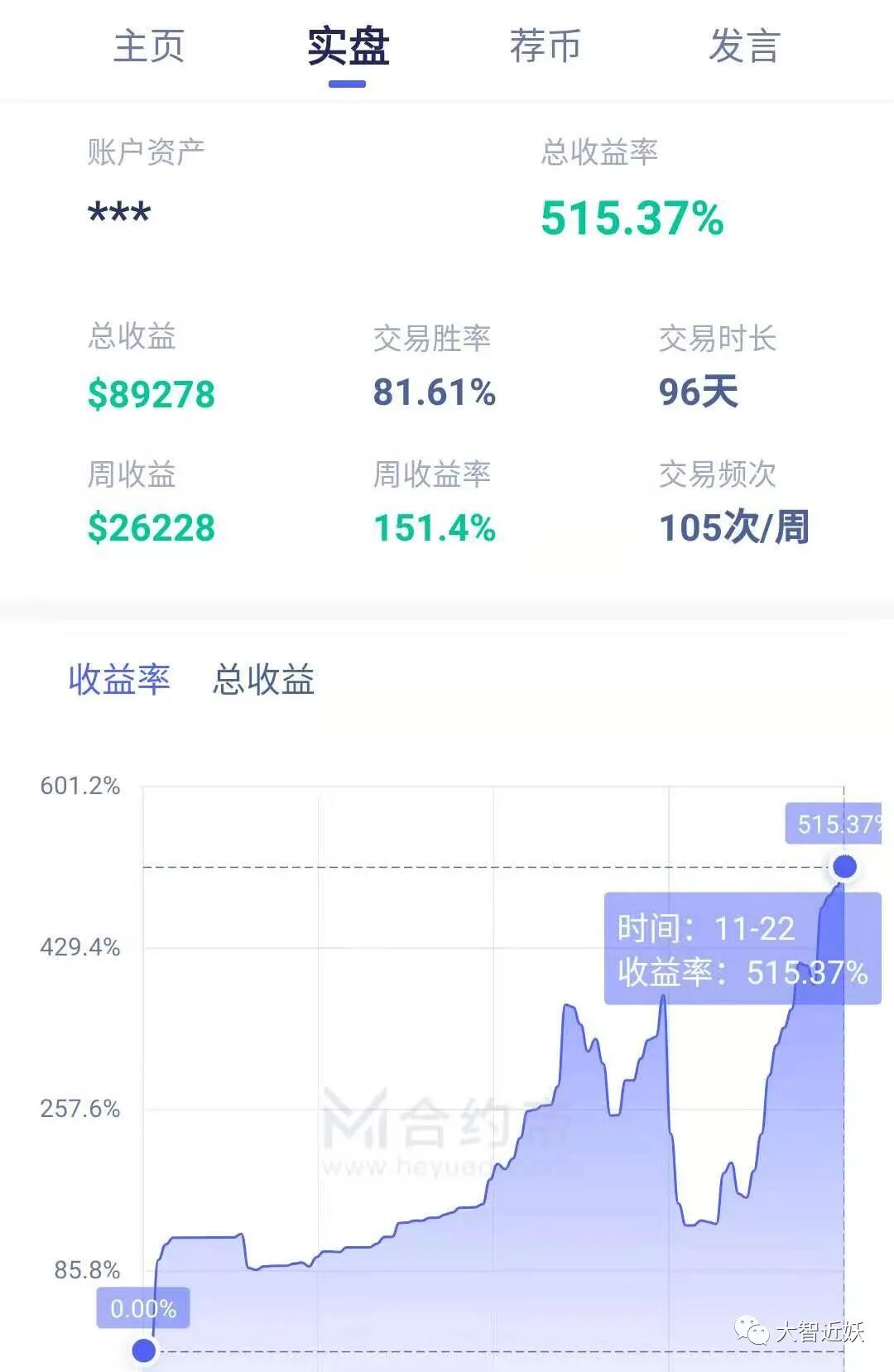894x1372 pixels.
Task: Tap the 0.00% starting point on chart
Action: (144, 1350)
